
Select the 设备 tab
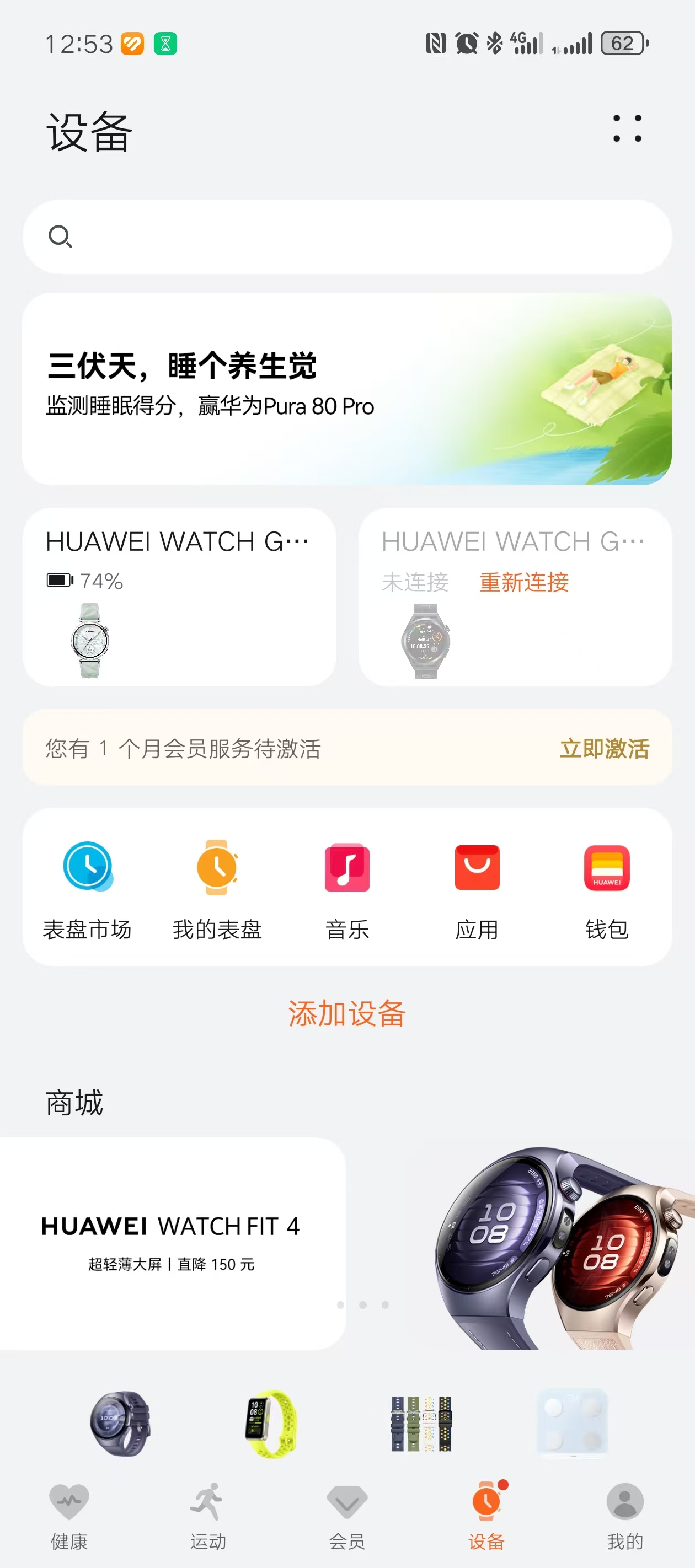(x=486, y=1516)
